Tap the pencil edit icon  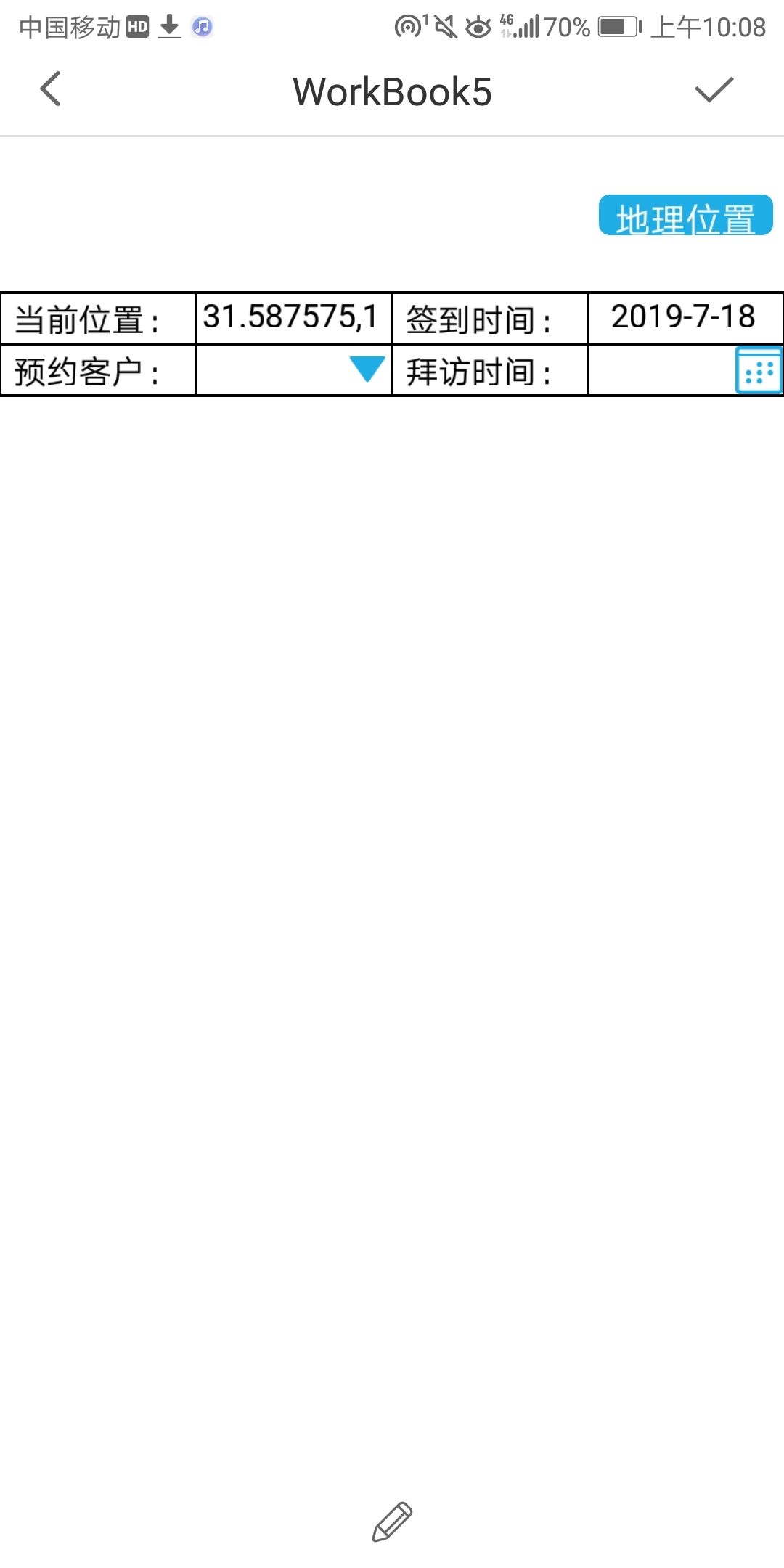392,1522
